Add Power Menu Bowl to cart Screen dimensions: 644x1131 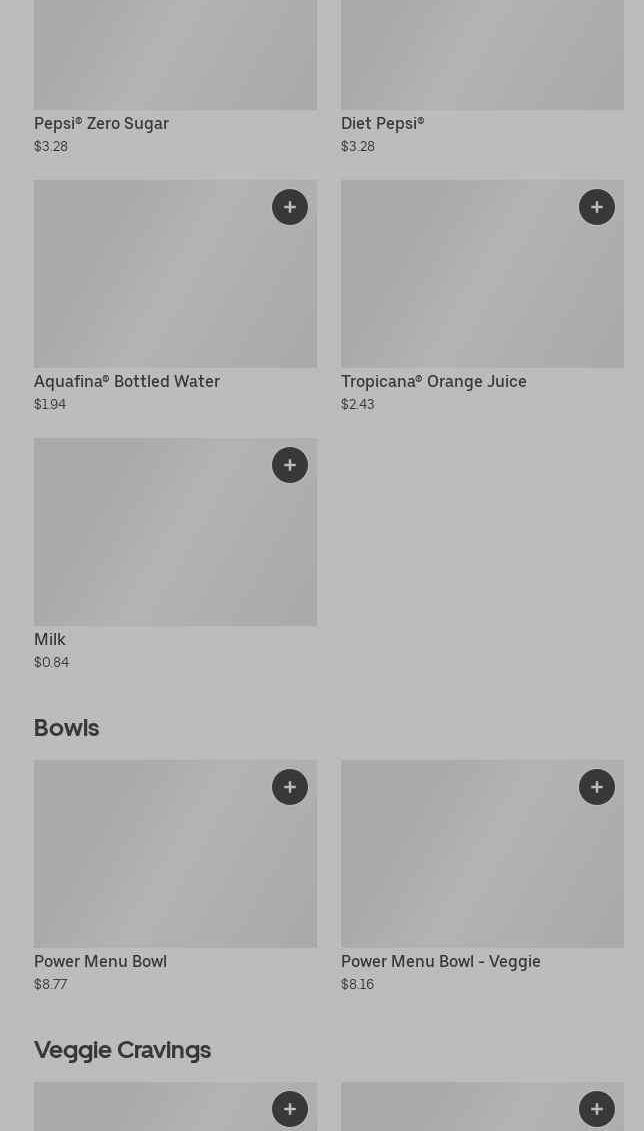pos(290,787)
